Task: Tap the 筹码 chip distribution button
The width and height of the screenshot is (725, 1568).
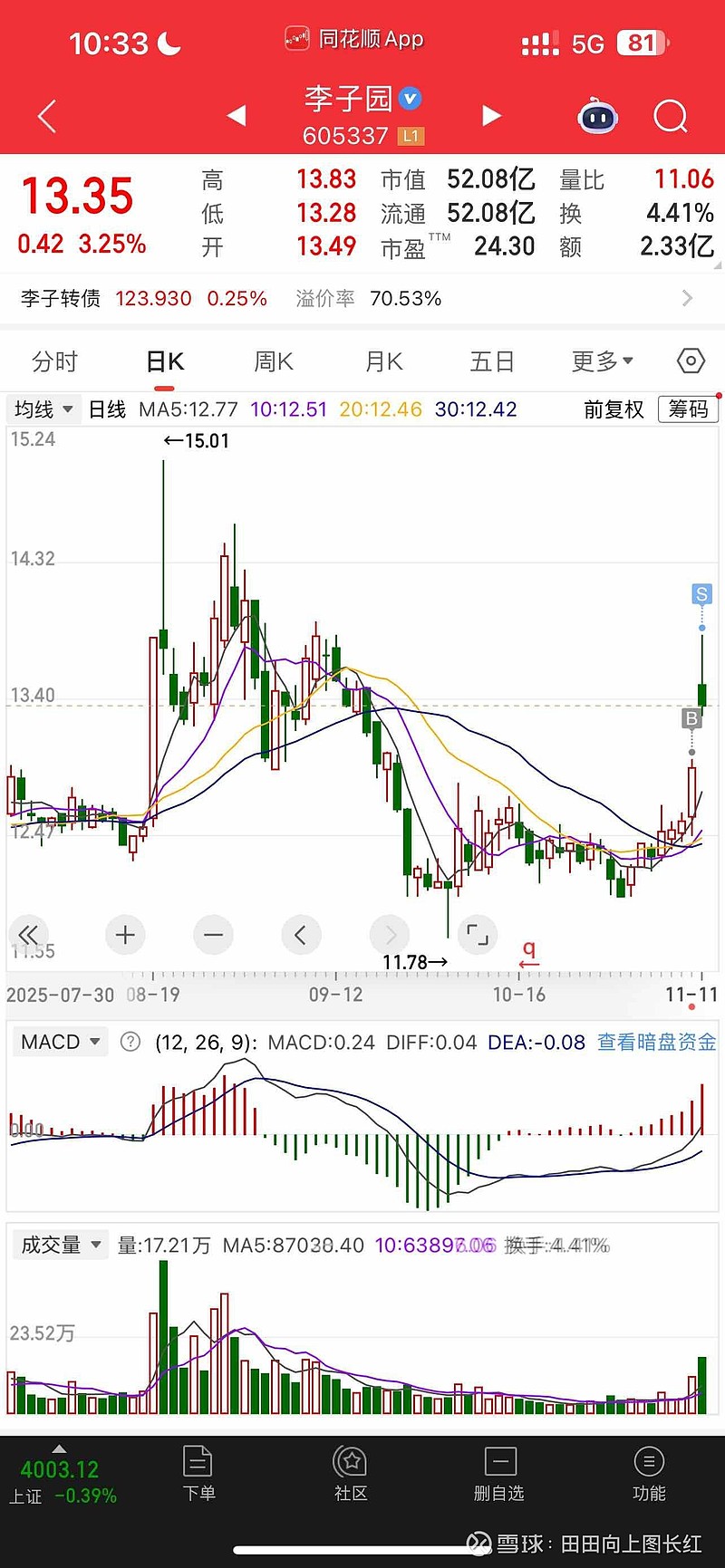Action: point(688,409)
